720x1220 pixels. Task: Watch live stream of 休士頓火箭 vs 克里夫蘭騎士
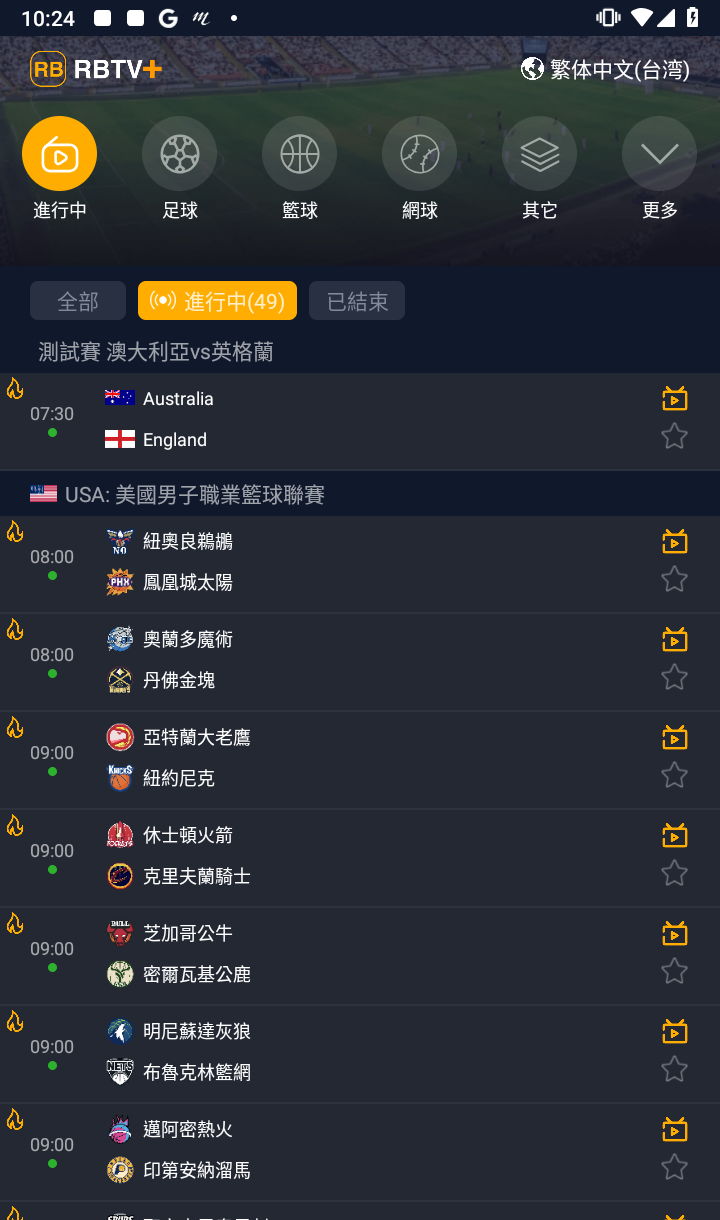click(x=675, y=836)
